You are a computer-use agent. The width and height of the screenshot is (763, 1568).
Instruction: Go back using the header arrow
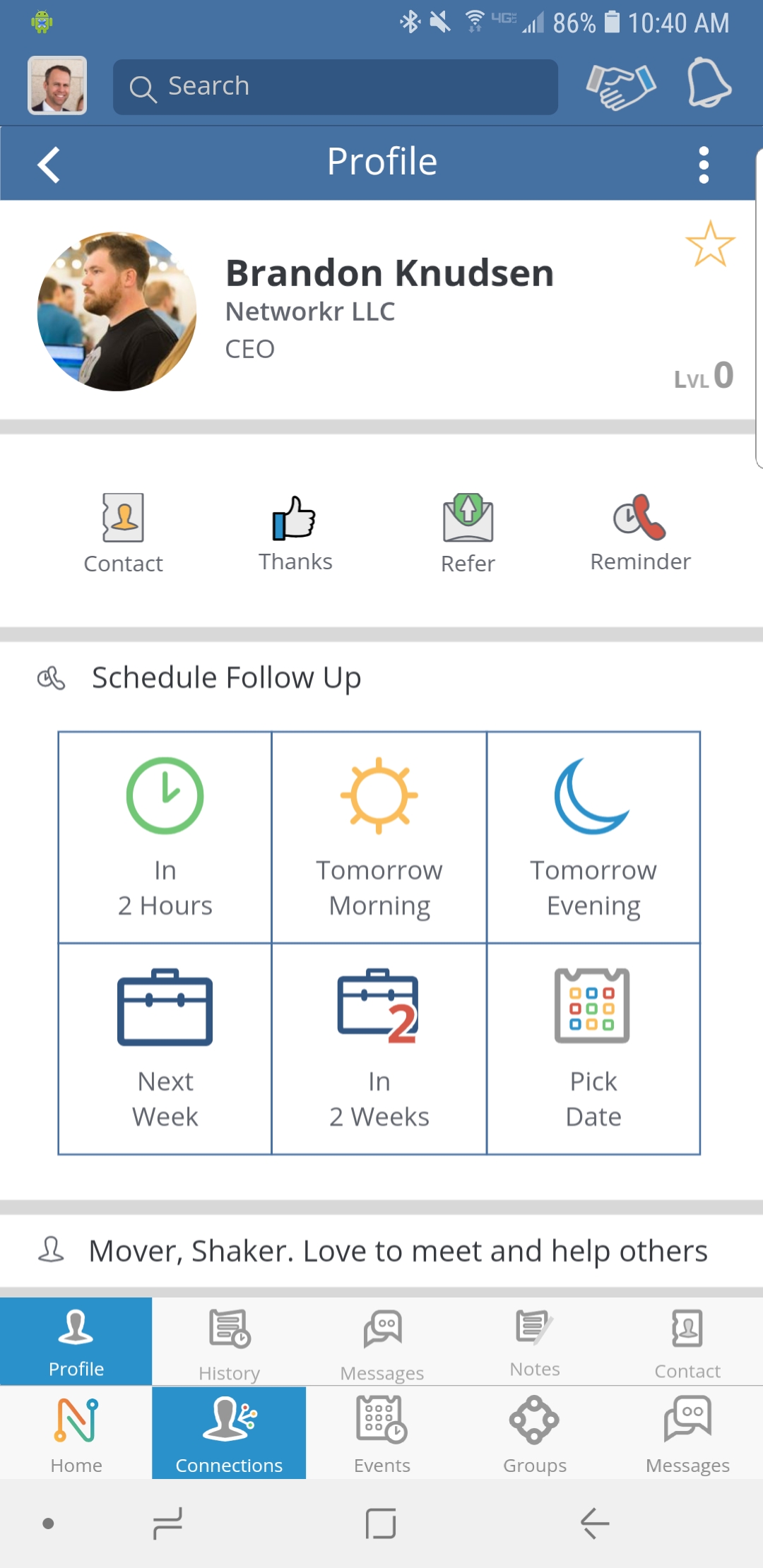[x=48, y=165]
